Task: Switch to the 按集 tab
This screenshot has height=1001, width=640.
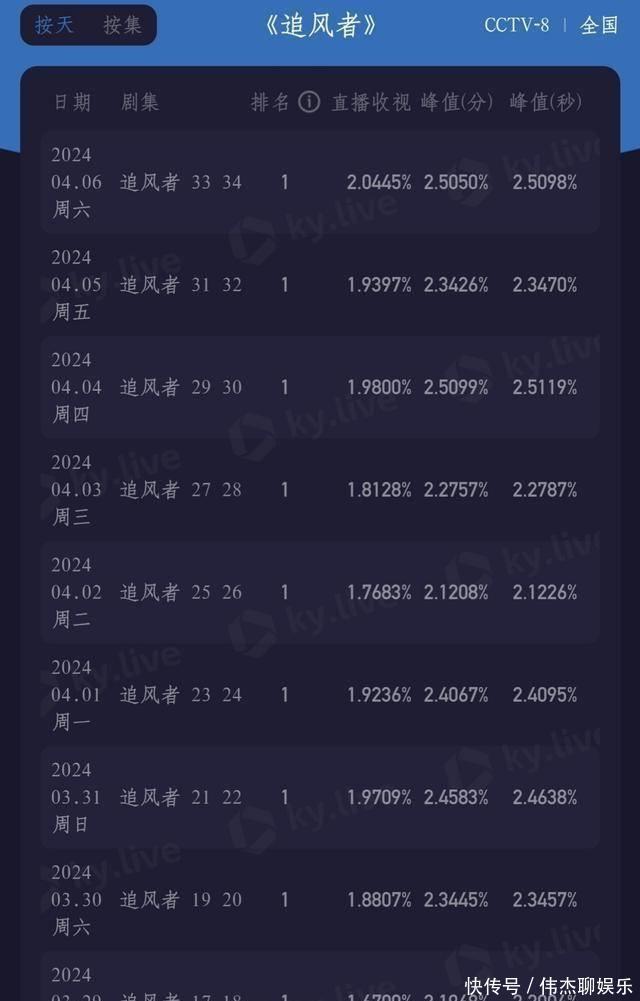Action: (122, 26)
